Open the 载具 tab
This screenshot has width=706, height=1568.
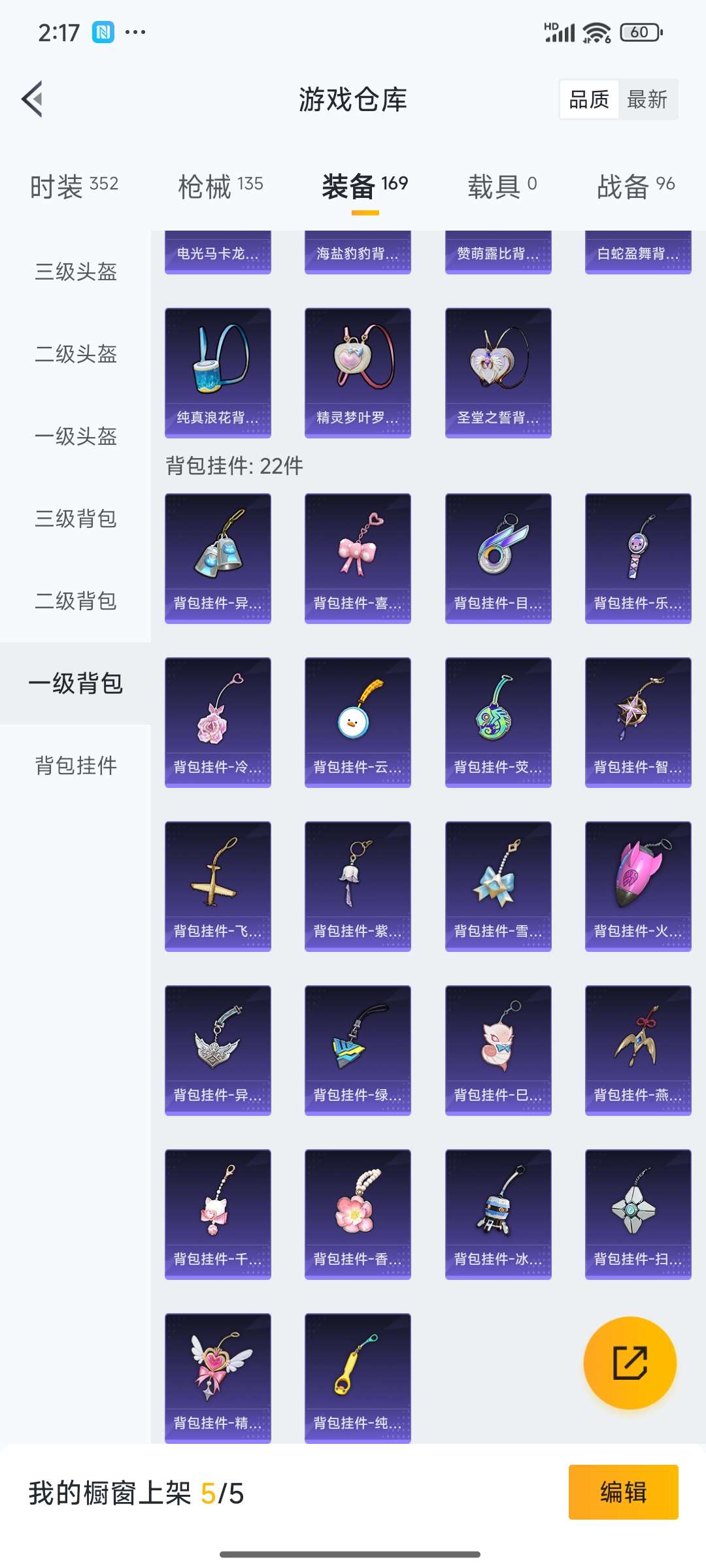click(501, 186)
